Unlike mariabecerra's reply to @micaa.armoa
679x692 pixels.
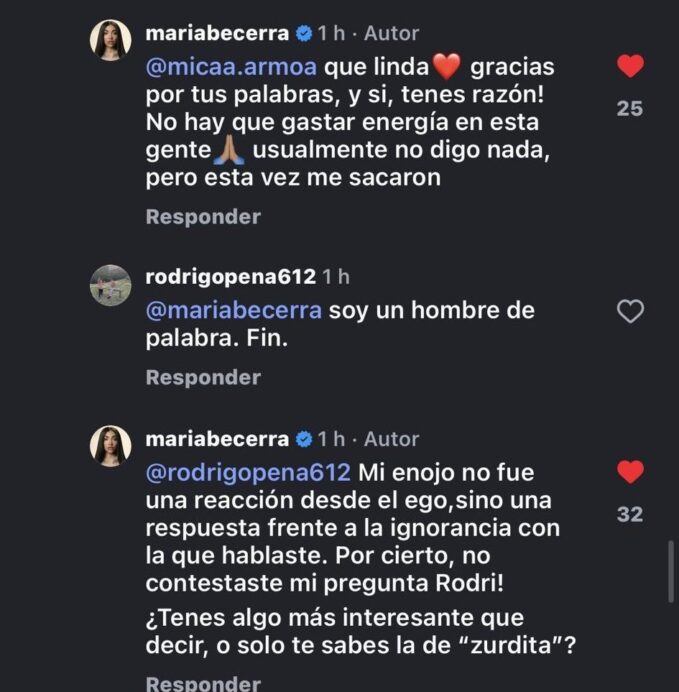click(630, 67)
